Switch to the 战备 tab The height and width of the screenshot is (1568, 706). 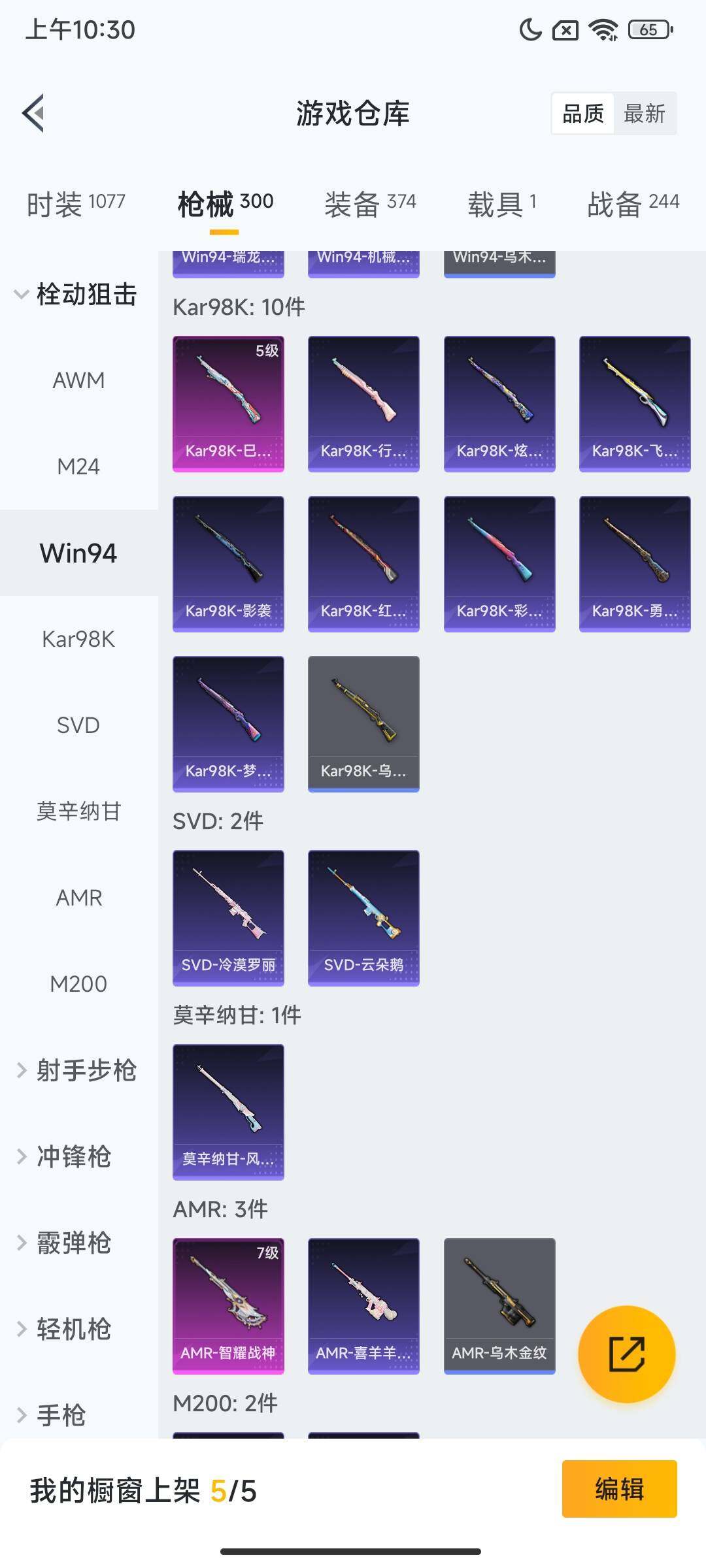pyautogui.click(x=633, y=204)
